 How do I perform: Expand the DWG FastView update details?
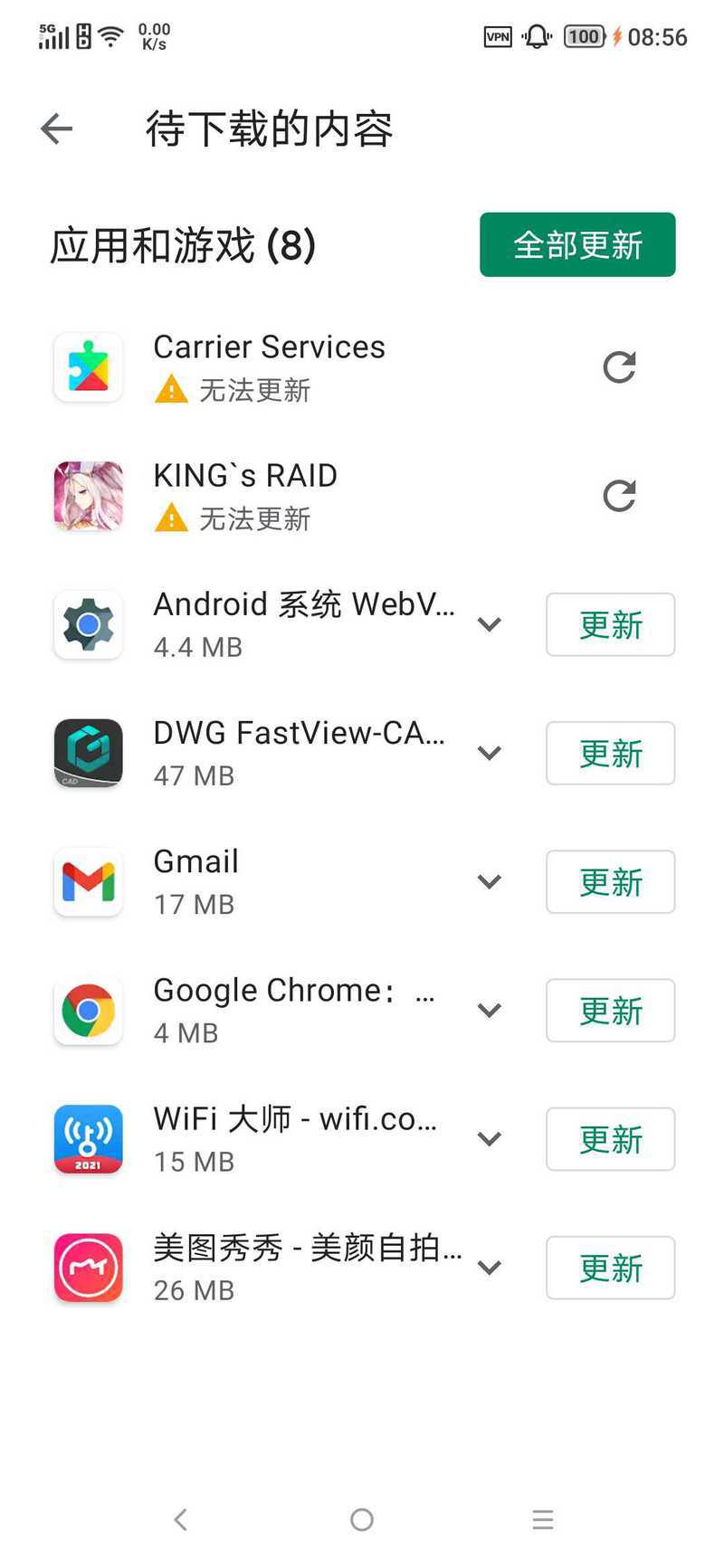pyautogui.click(x=490, y=753)
